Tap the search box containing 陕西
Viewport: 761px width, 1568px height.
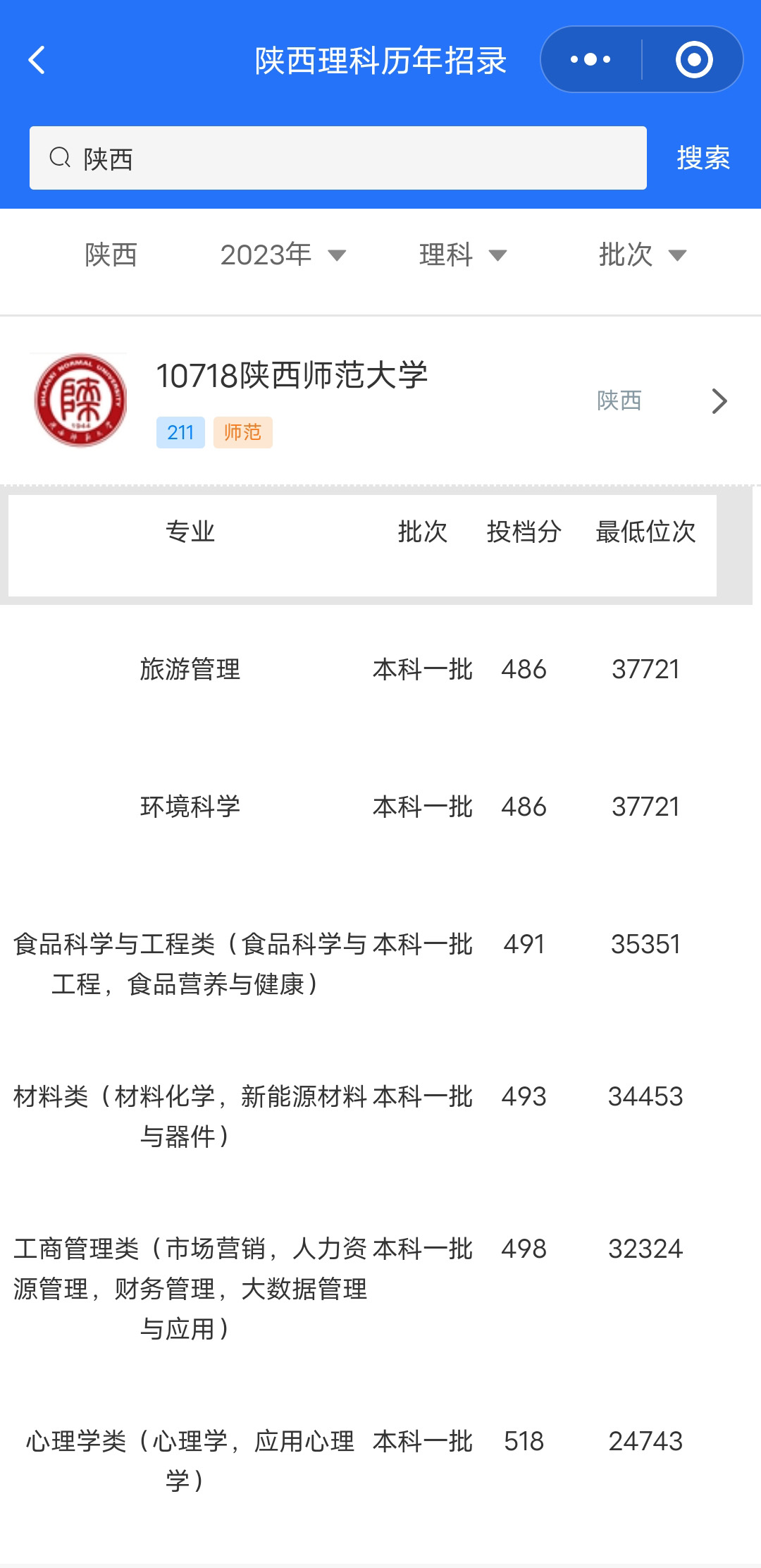pos(338,158)
